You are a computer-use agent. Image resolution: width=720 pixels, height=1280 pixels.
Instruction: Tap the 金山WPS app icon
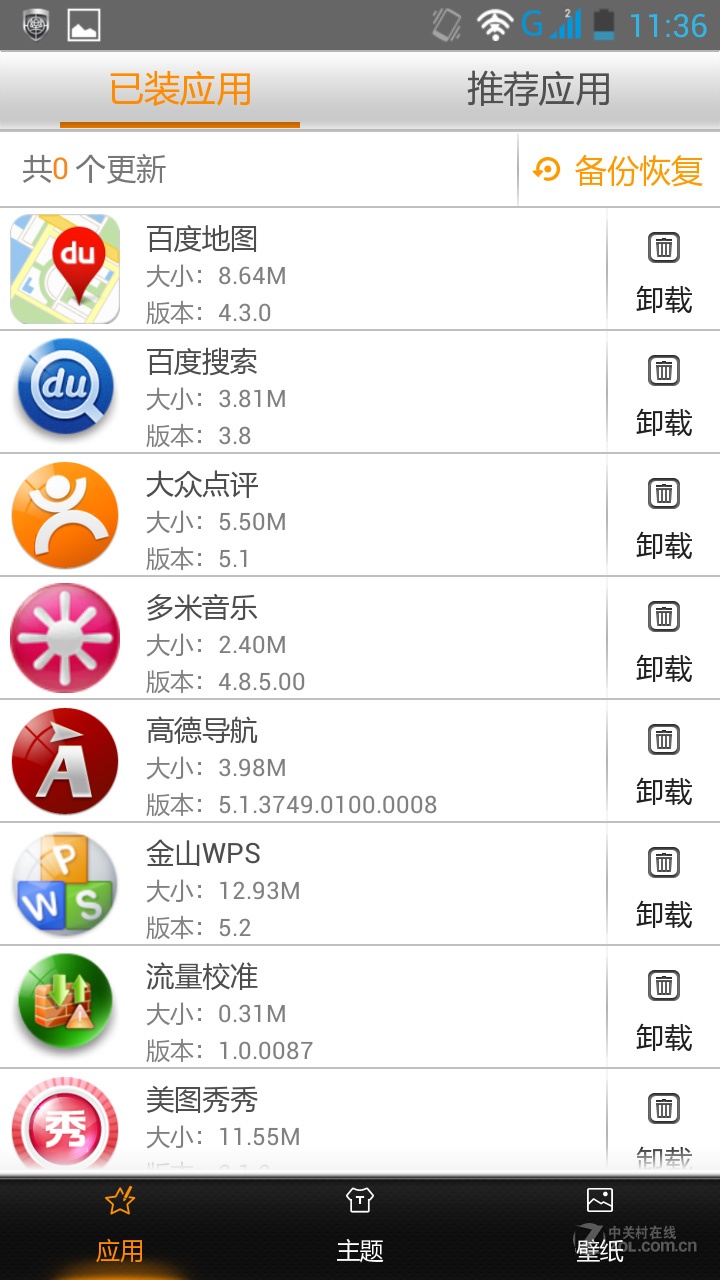pyautogui.click(x=64, y=884)
